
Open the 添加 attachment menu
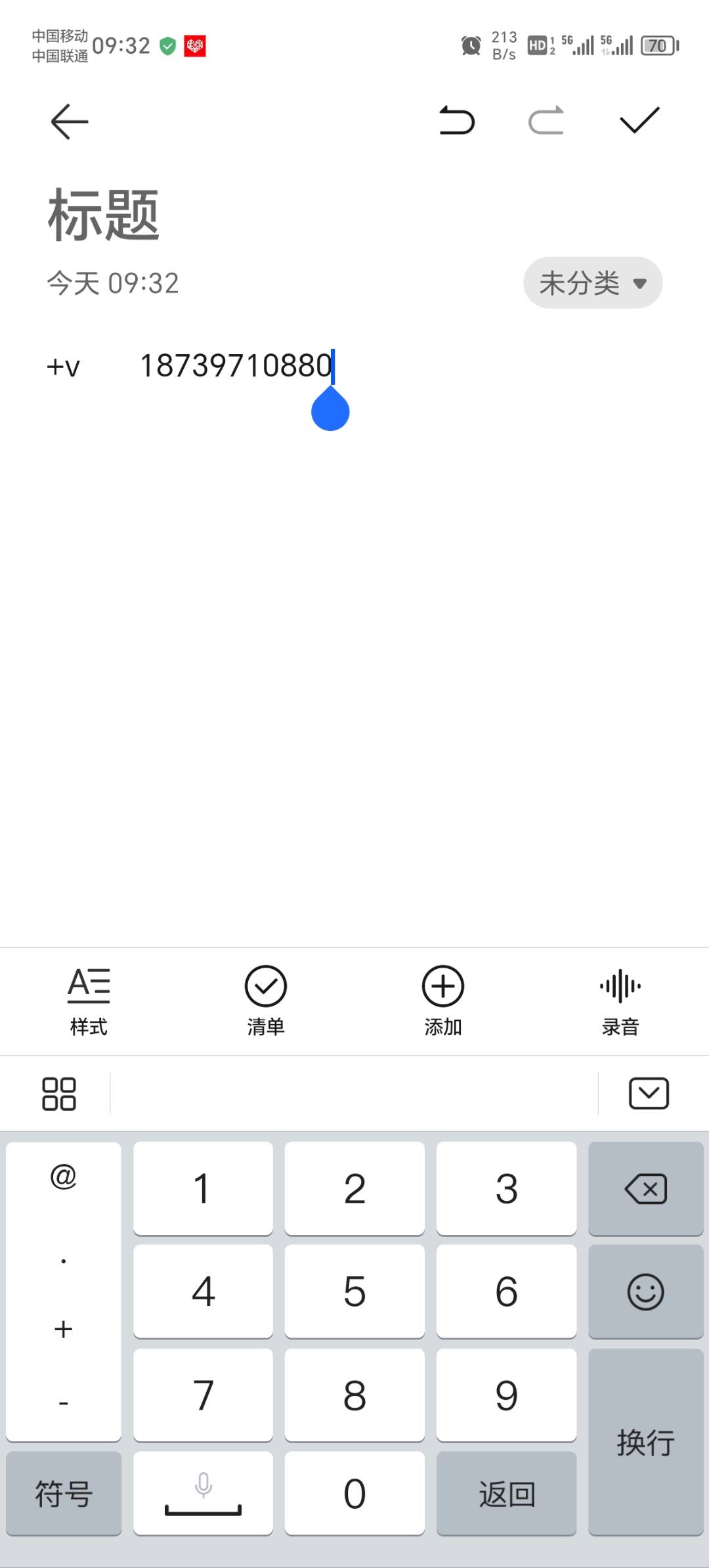pos(443,1001)
